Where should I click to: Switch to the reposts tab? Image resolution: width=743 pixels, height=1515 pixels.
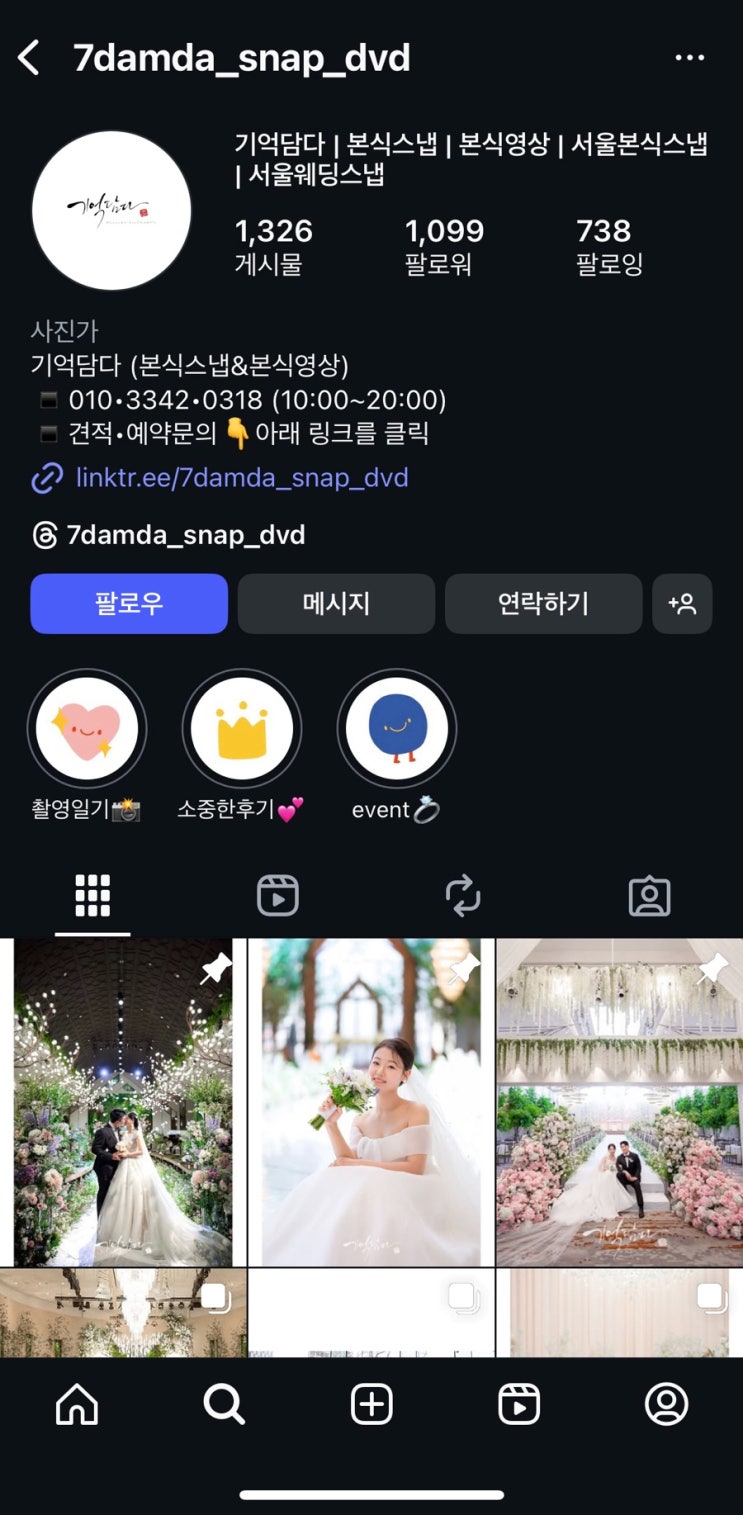click(463, 896)
